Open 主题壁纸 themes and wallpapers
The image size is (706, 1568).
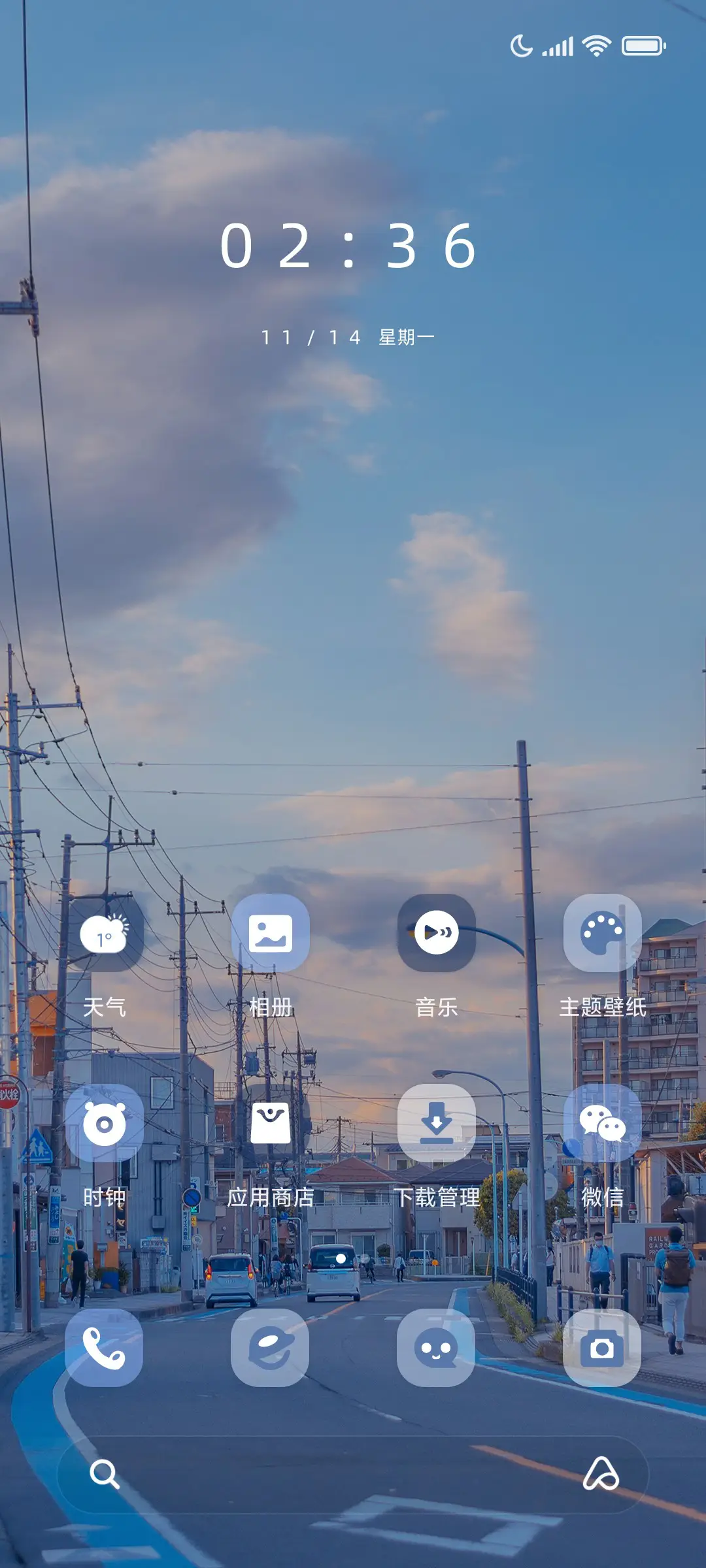[x=601, y=934]
